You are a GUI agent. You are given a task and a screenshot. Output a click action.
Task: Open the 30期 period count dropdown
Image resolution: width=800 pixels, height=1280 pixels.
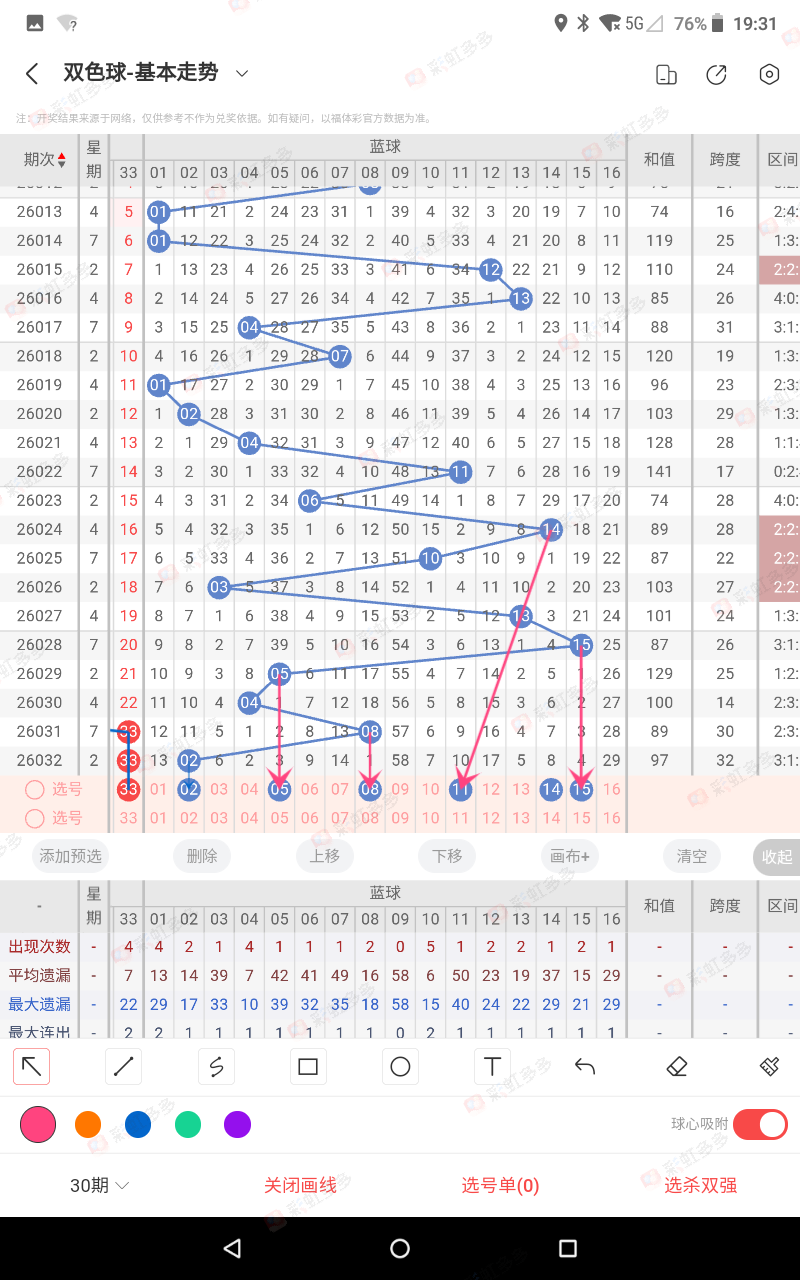pos(100,1186)
